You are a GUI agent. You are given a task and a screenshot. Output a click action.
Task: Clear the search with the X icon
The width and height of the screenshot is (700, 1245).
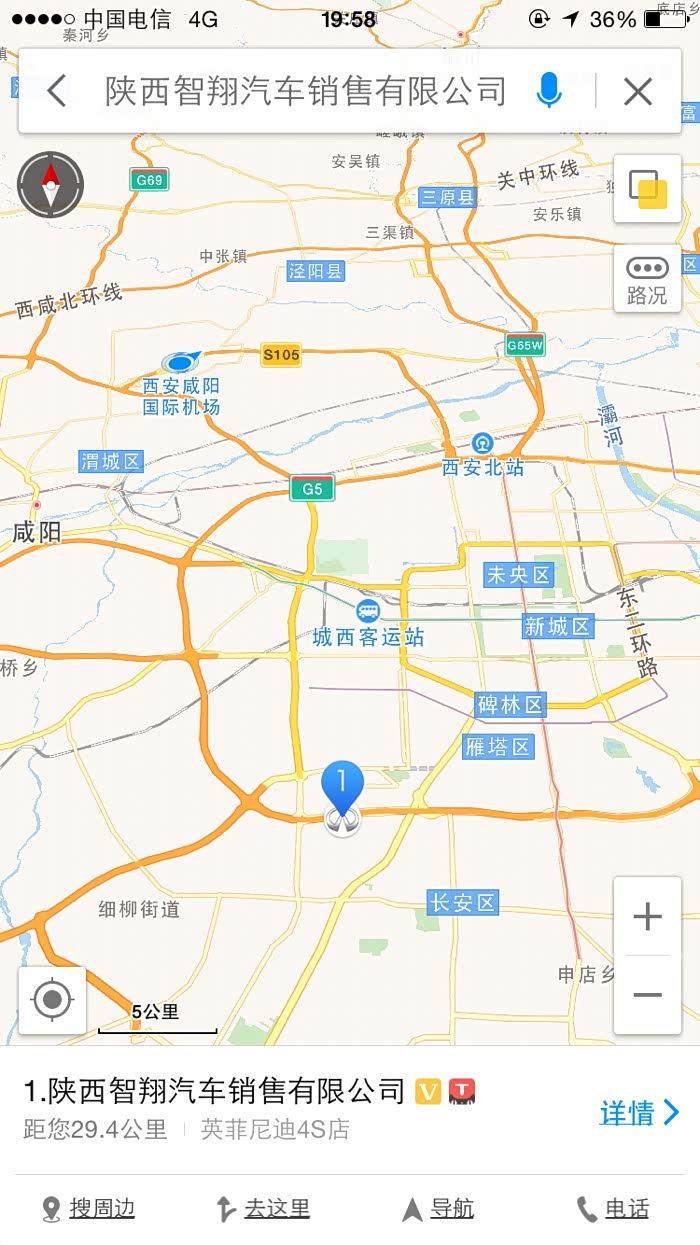pos(638,91)
